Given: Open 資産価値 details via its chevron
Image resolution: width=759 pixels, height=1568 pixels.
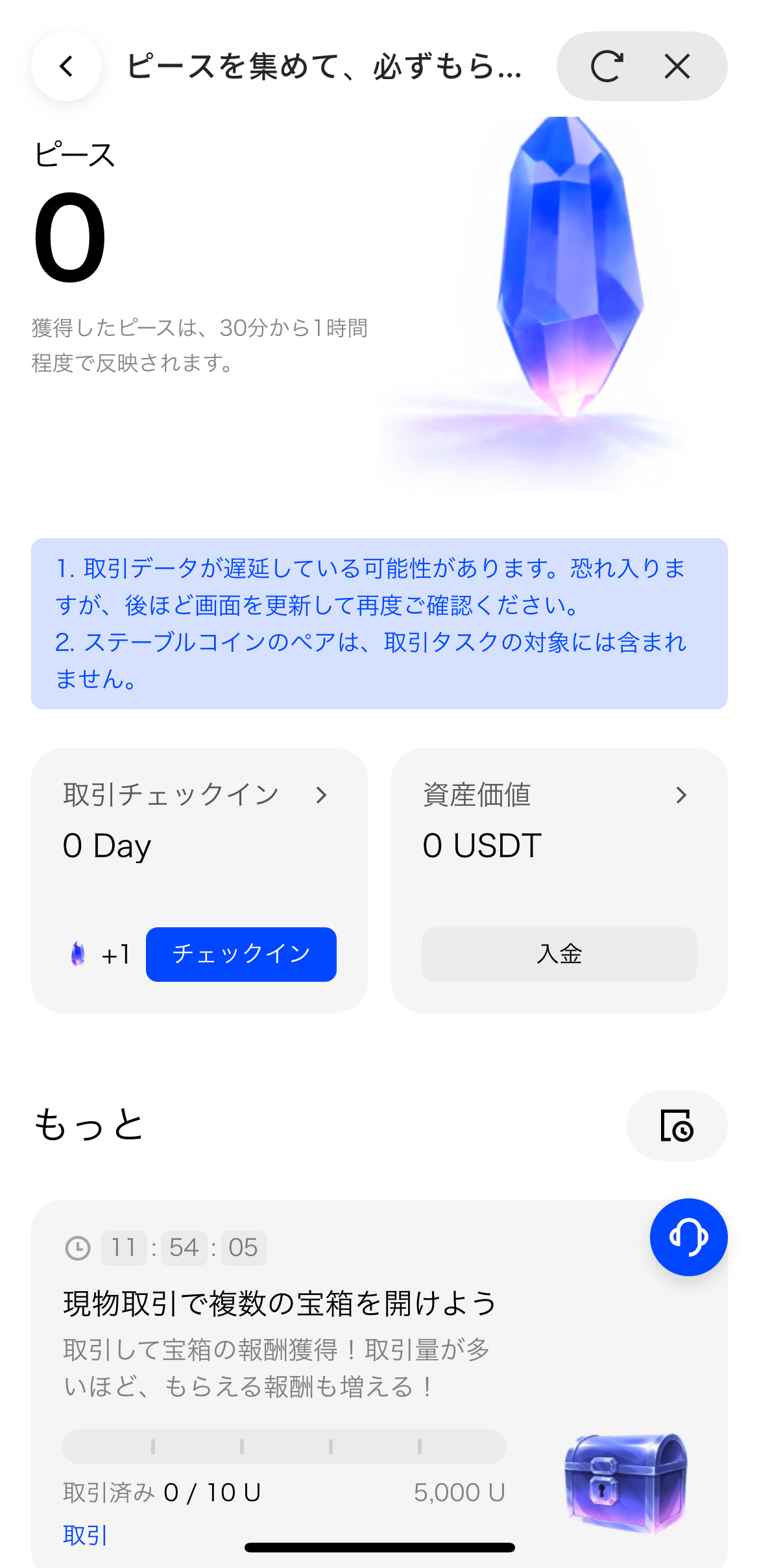Looking at the screenshot, I should (x=681, y=795).
